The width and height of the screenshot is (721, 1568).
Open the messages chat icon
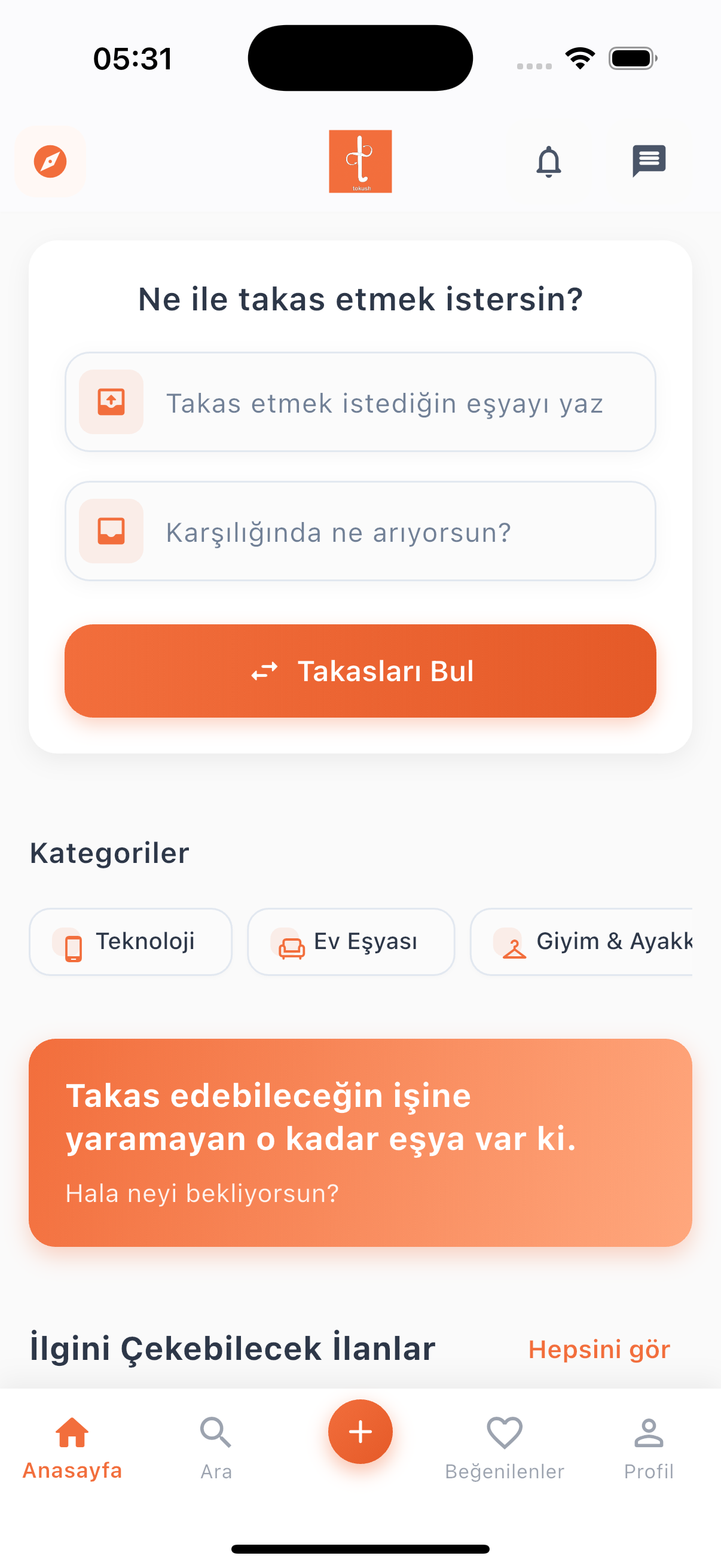click(649, 161)
